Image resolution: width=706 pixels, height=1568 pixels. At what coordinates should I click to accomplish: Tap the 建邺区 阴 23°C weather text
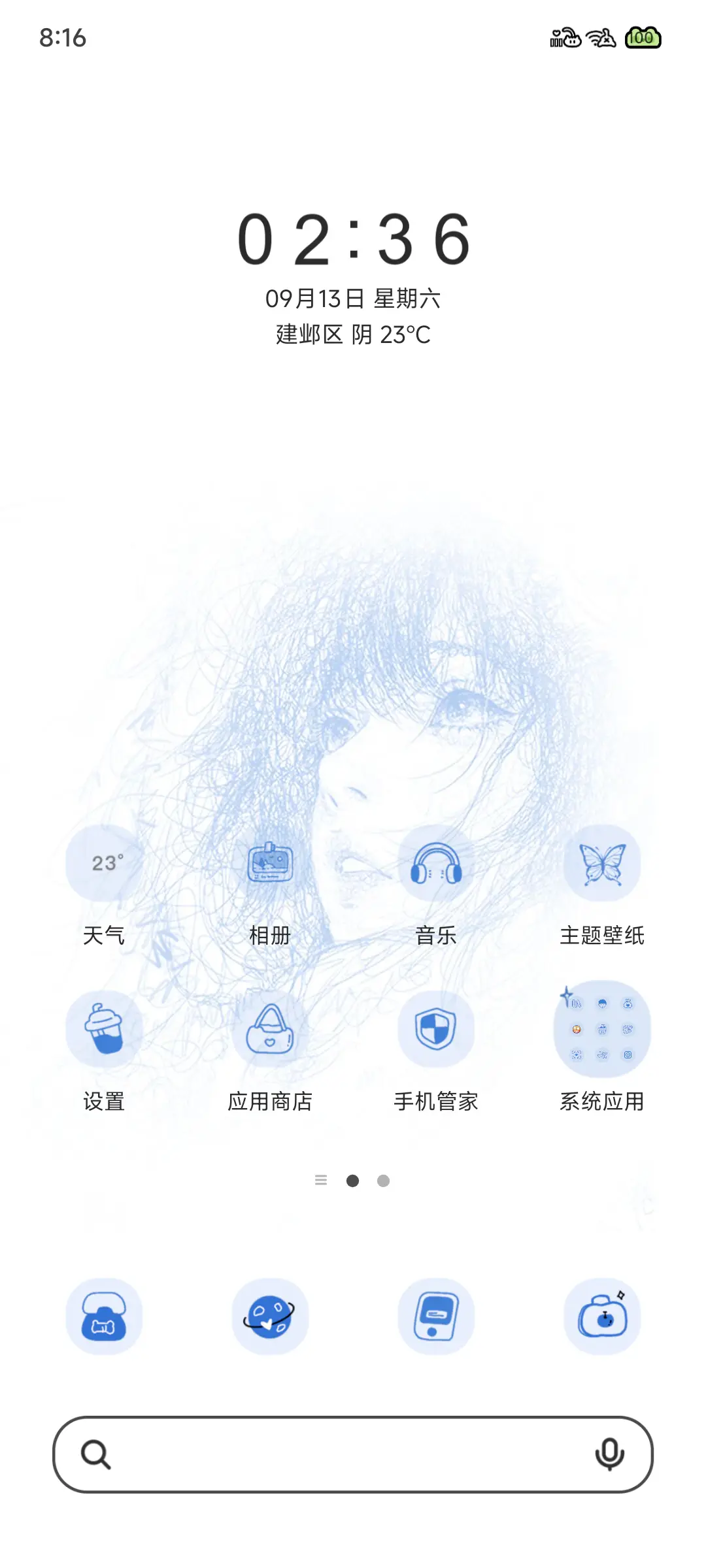353,335
